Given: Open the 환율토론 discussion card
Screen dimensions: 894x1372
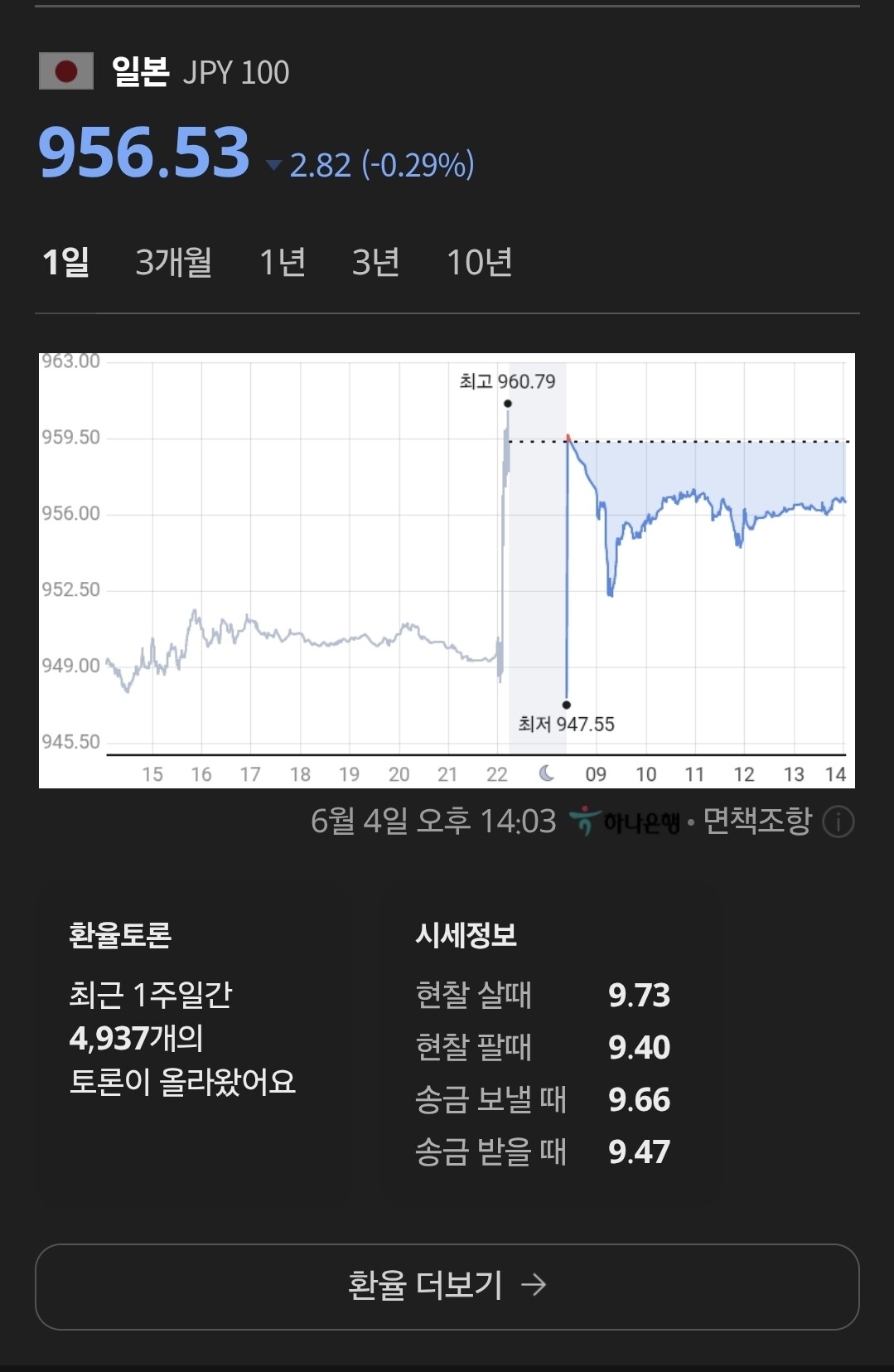Looking at the screenshot, I should (x=196, y=1037).
